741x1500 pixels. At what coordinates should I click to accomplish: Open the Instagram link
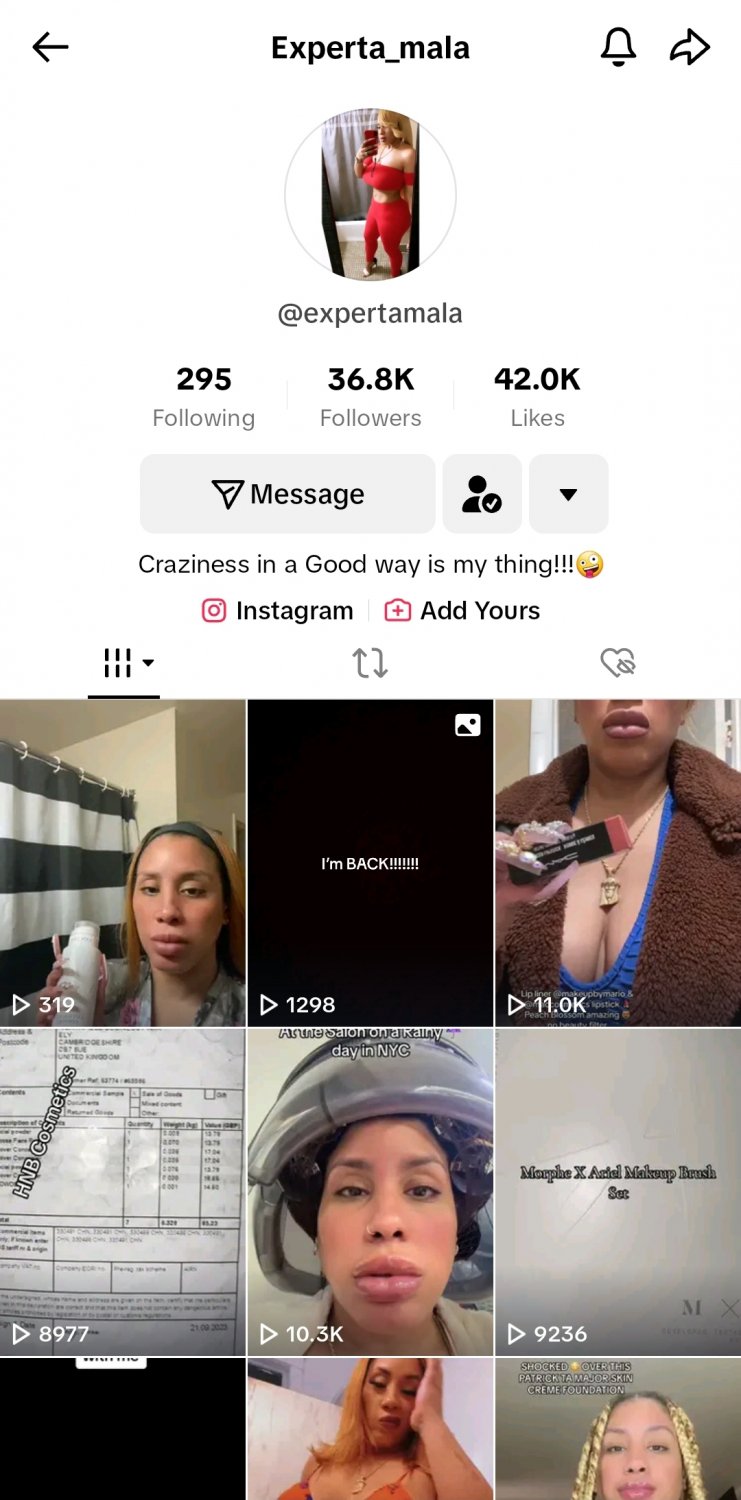[x=278, y=610]
